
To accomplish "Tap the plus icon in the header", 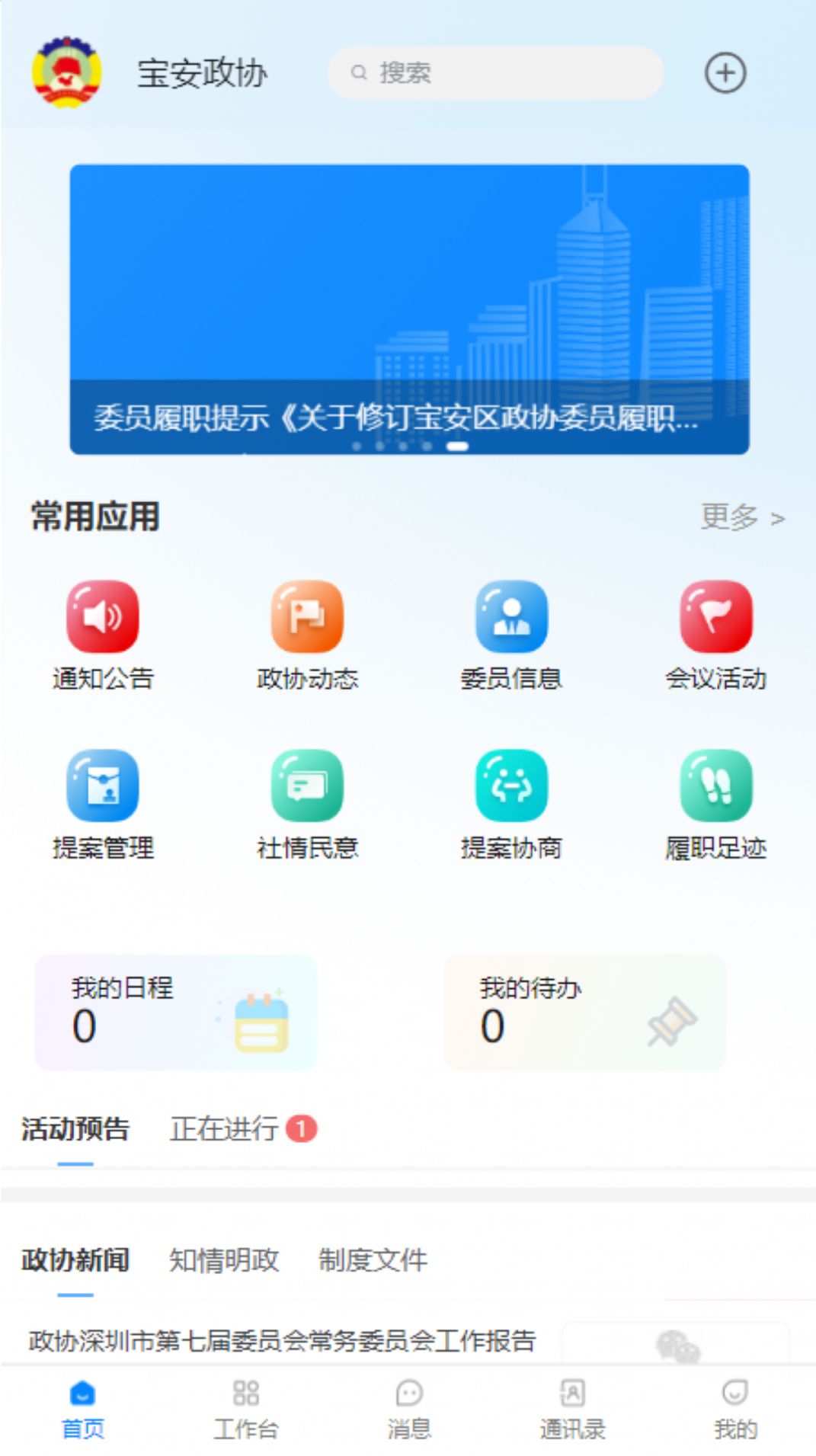I will click(x=725, y=73).
